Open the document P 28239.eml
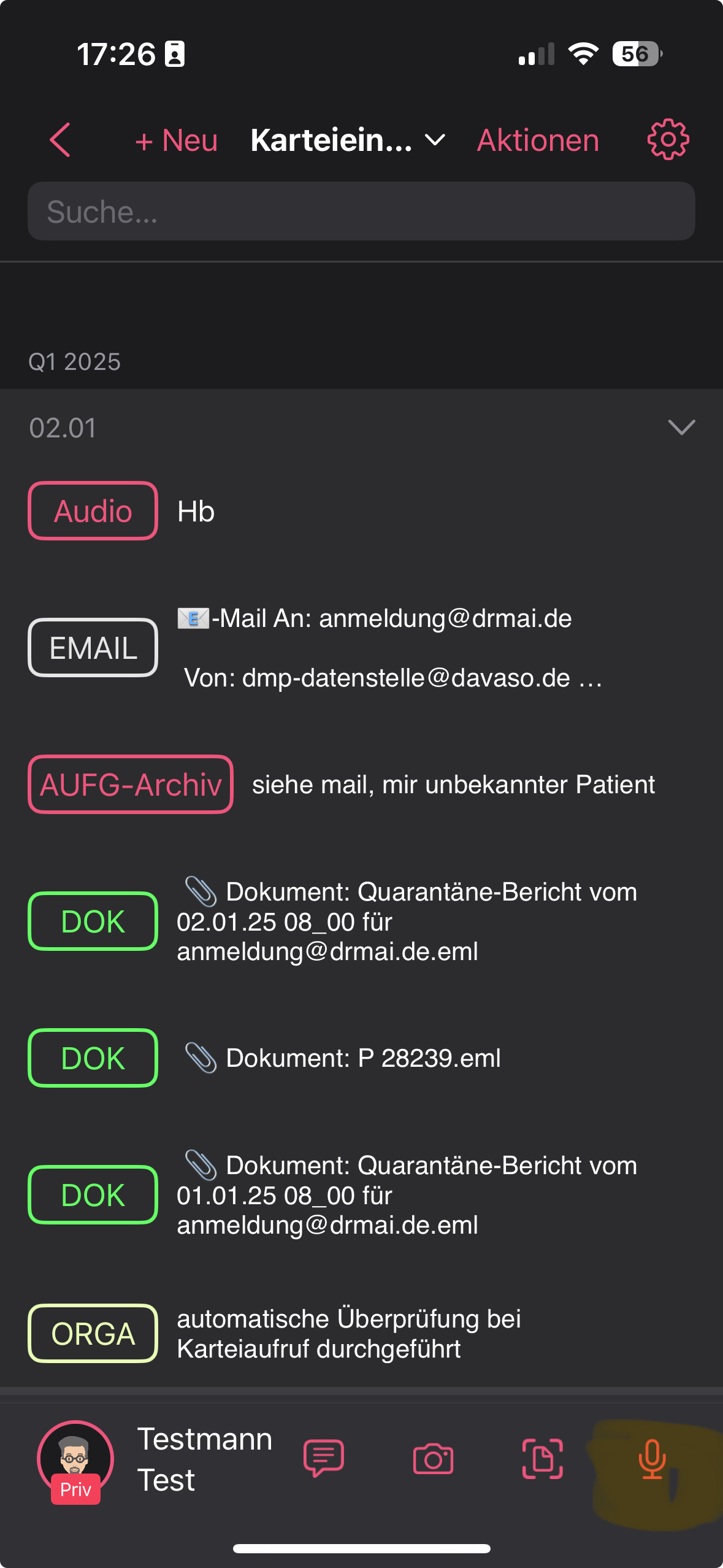Screen dimensions: 723x1568 [361, 1058]
